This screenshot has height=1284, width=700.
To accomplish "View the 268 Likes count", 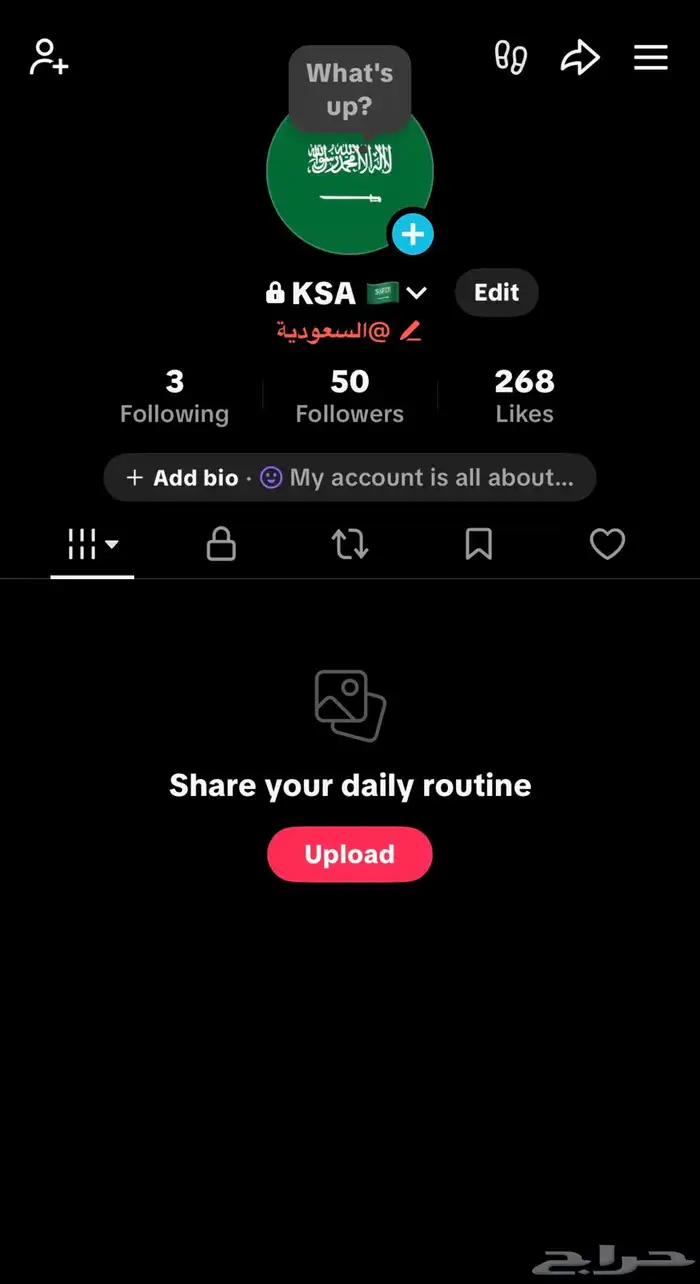I will [x=524, y=396].
